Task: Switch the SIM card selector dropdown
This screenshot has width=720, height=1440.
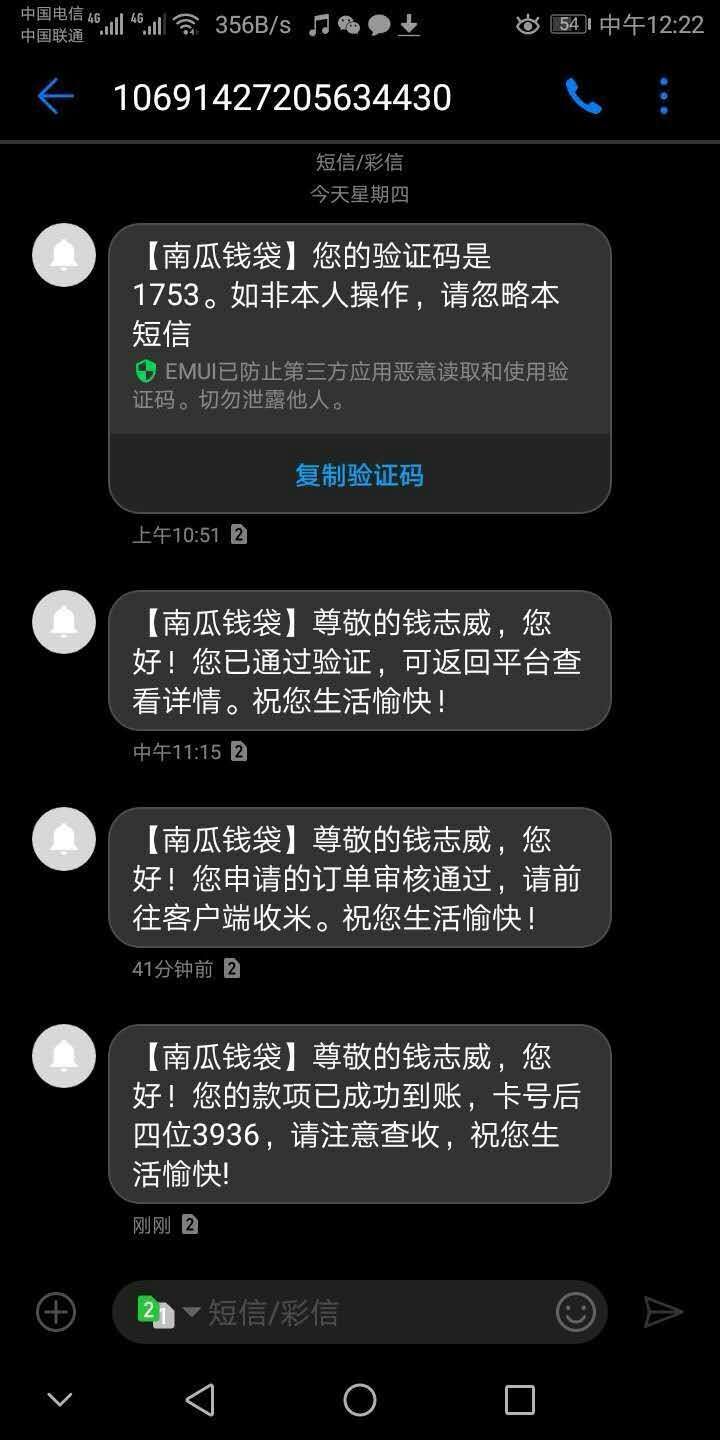Action: coord(169,1312)
